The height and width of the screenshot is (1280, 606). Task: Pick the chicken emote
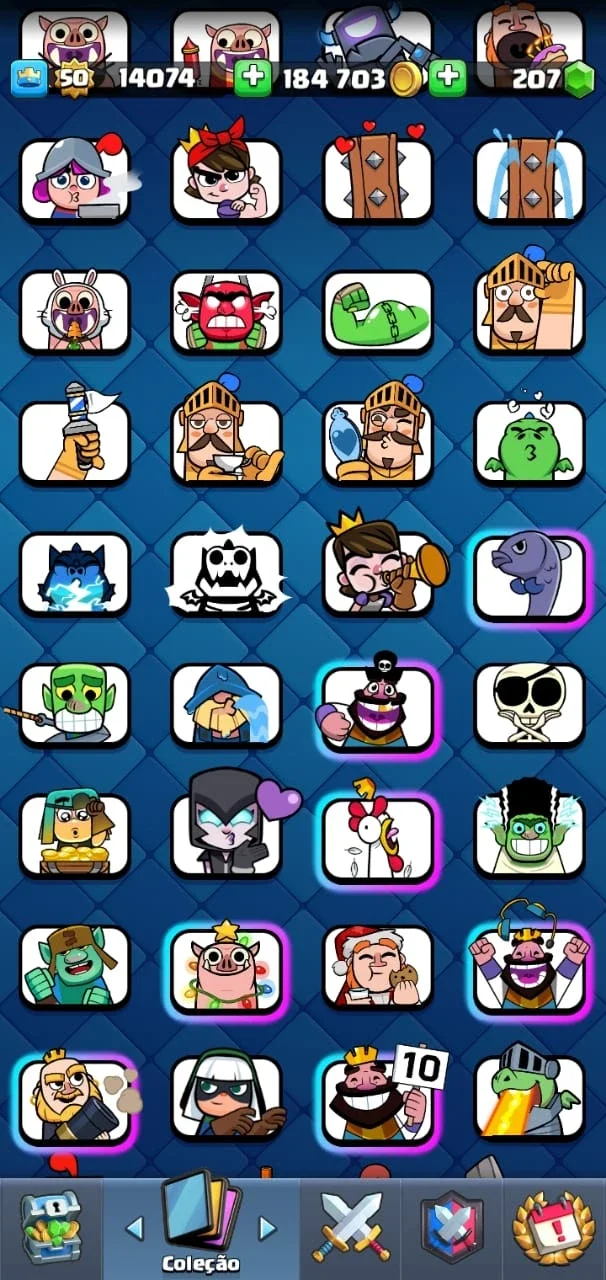point(378,835)
